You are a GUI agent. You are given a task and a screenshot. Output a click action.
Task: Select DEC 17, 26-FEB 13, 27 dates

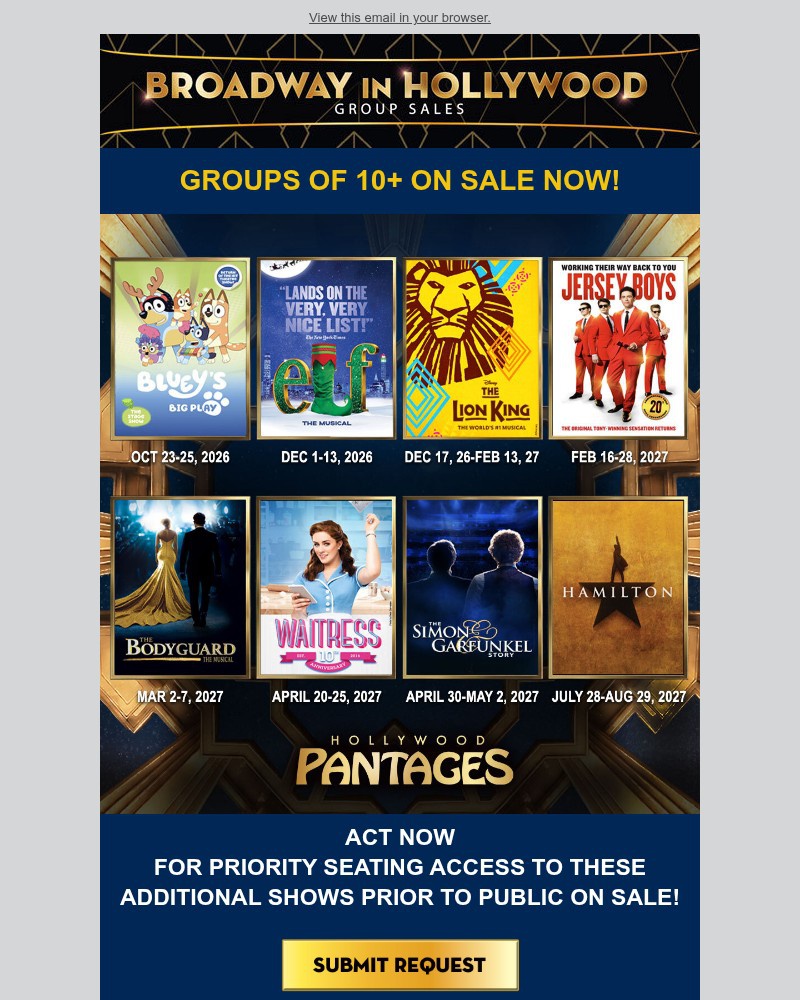pos(472,457)
